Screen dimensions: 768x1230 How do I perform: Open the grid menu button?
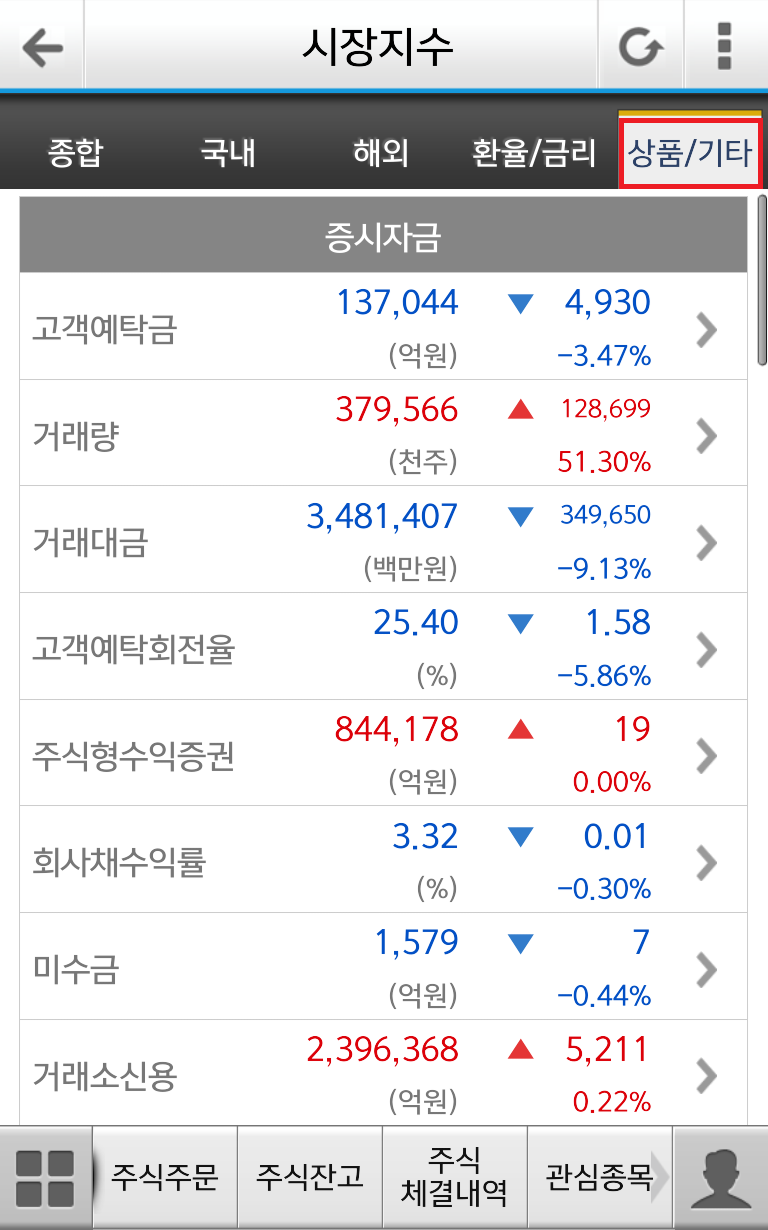[45, 1178]
